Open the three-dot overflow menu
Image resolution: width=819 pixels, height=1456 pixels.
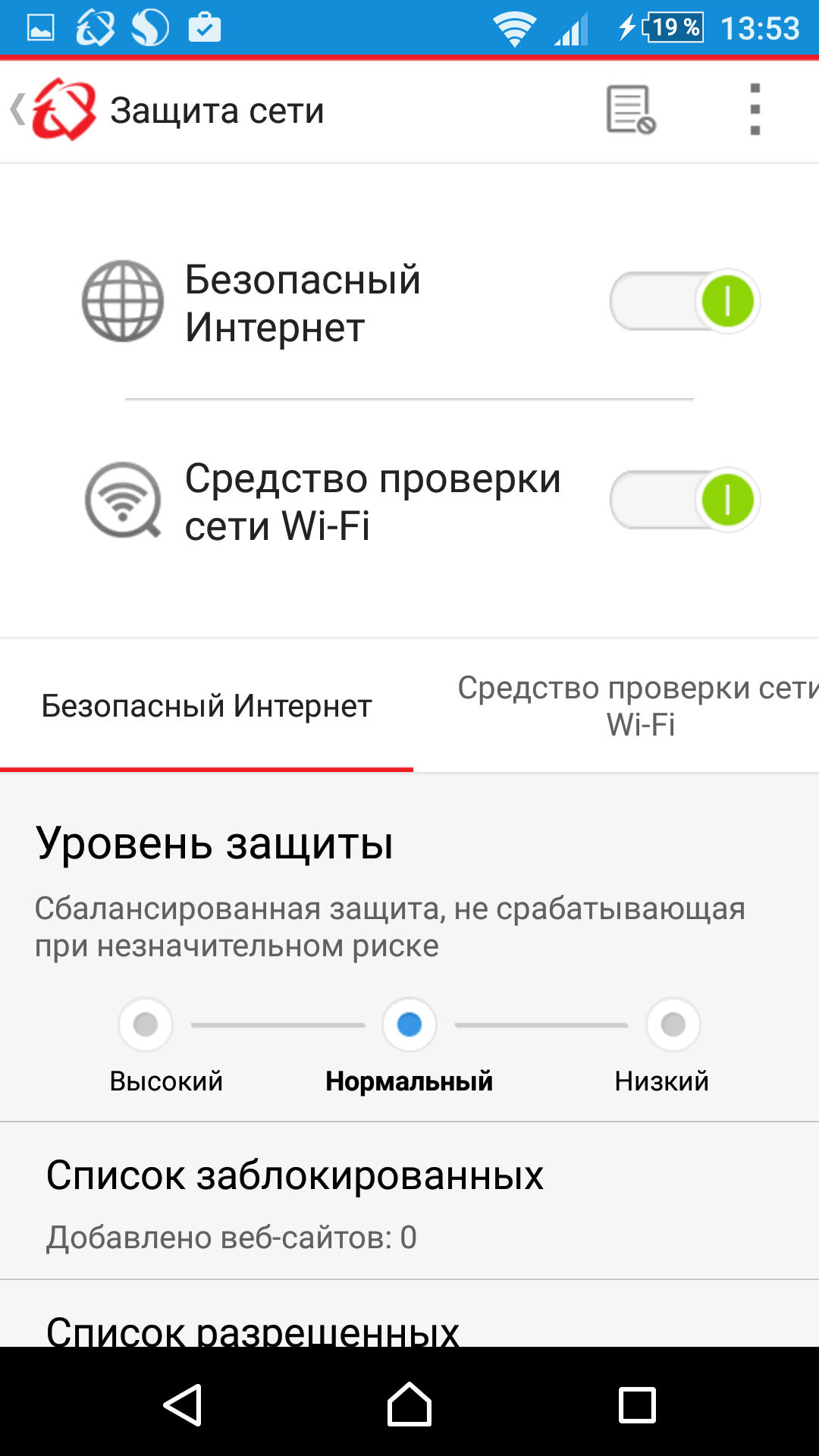[x=755, y=109]
